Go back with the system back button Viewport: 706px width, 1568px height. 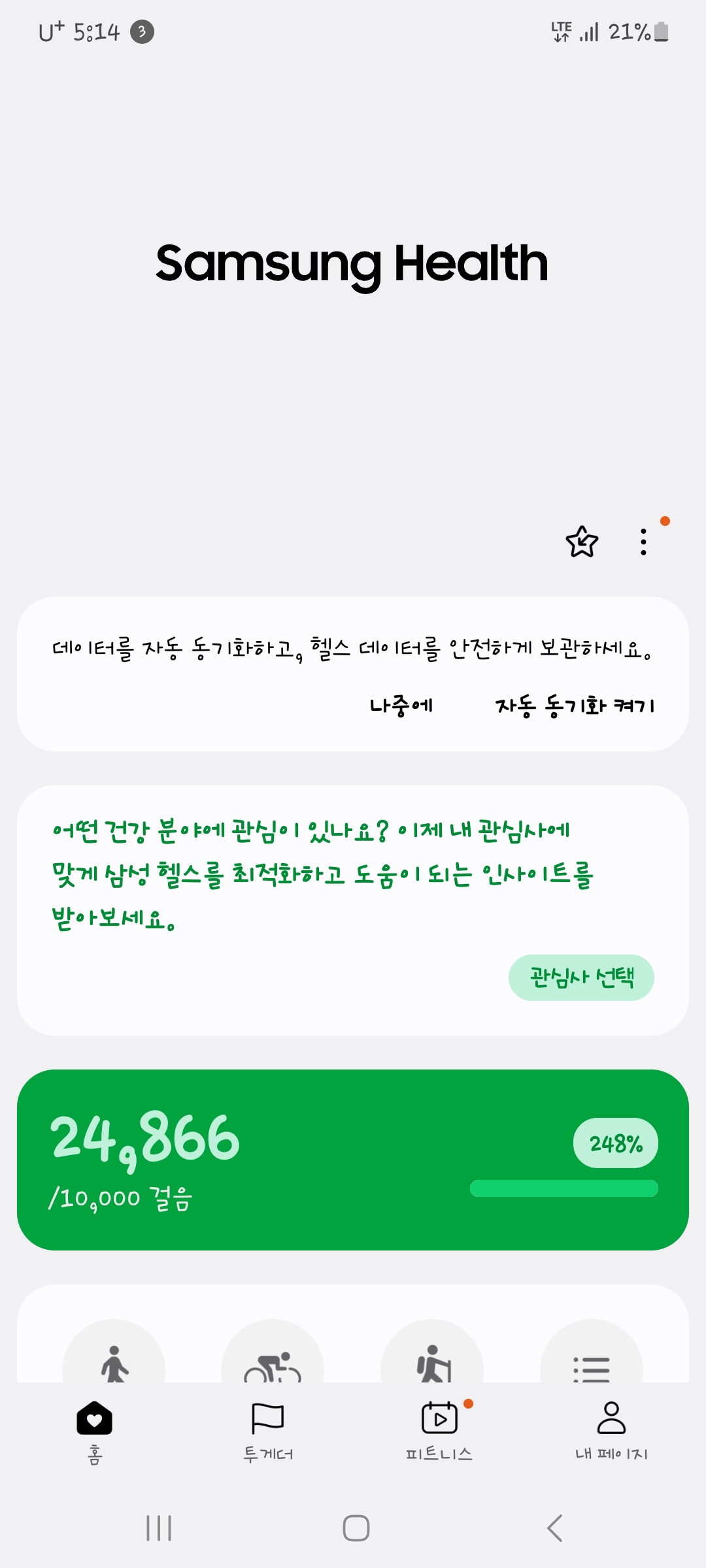coord(554,1528)
